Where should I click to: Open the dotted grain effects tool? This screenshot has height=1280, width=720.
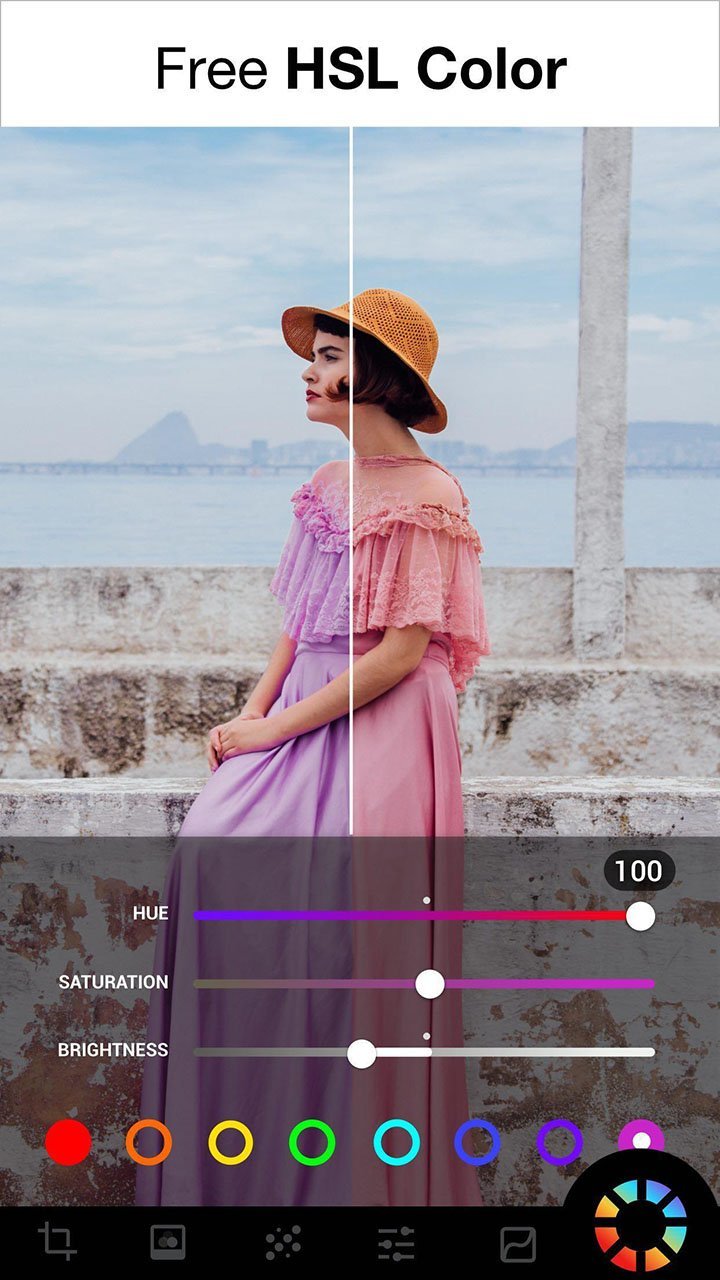point(283,1242)
